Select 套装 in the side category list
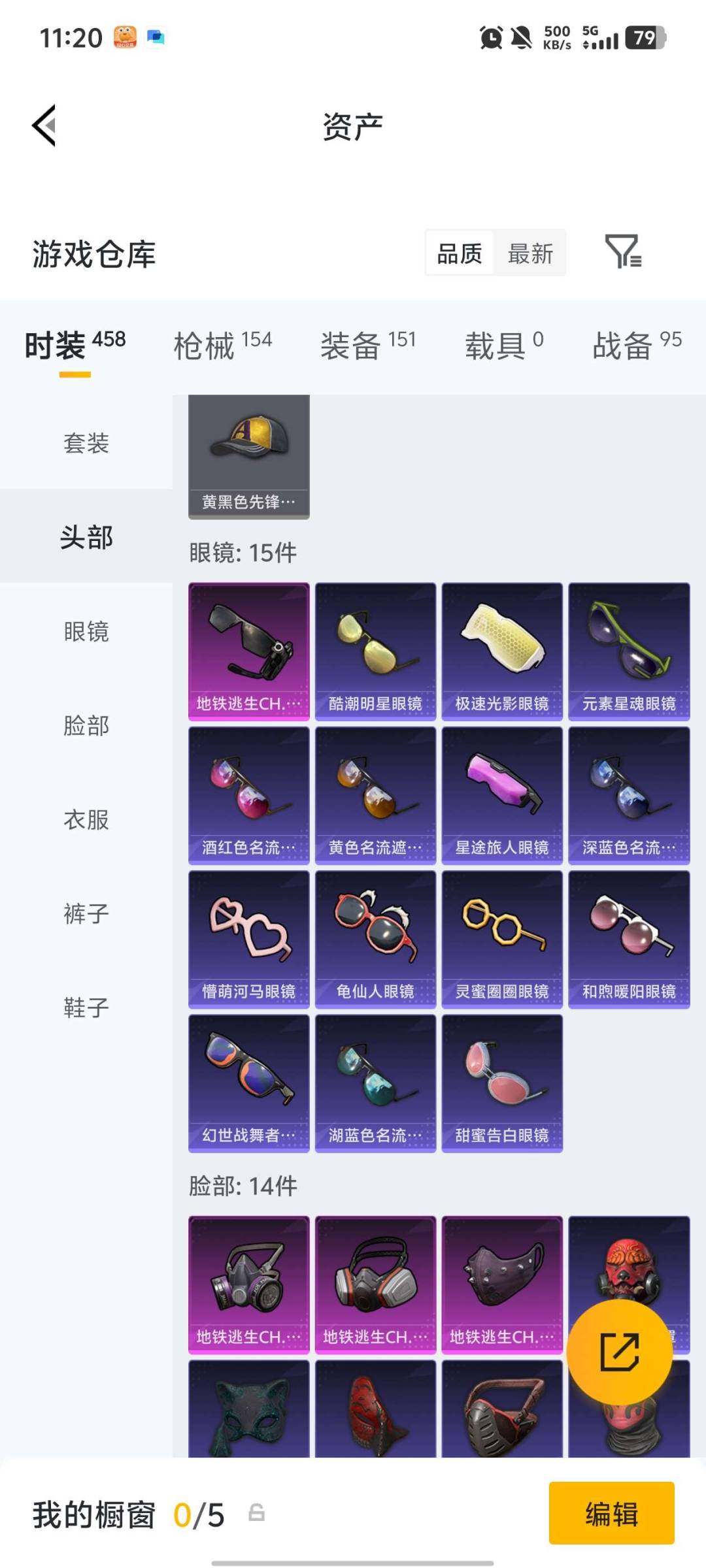706x1568 pixels. (x=86, y=443)
